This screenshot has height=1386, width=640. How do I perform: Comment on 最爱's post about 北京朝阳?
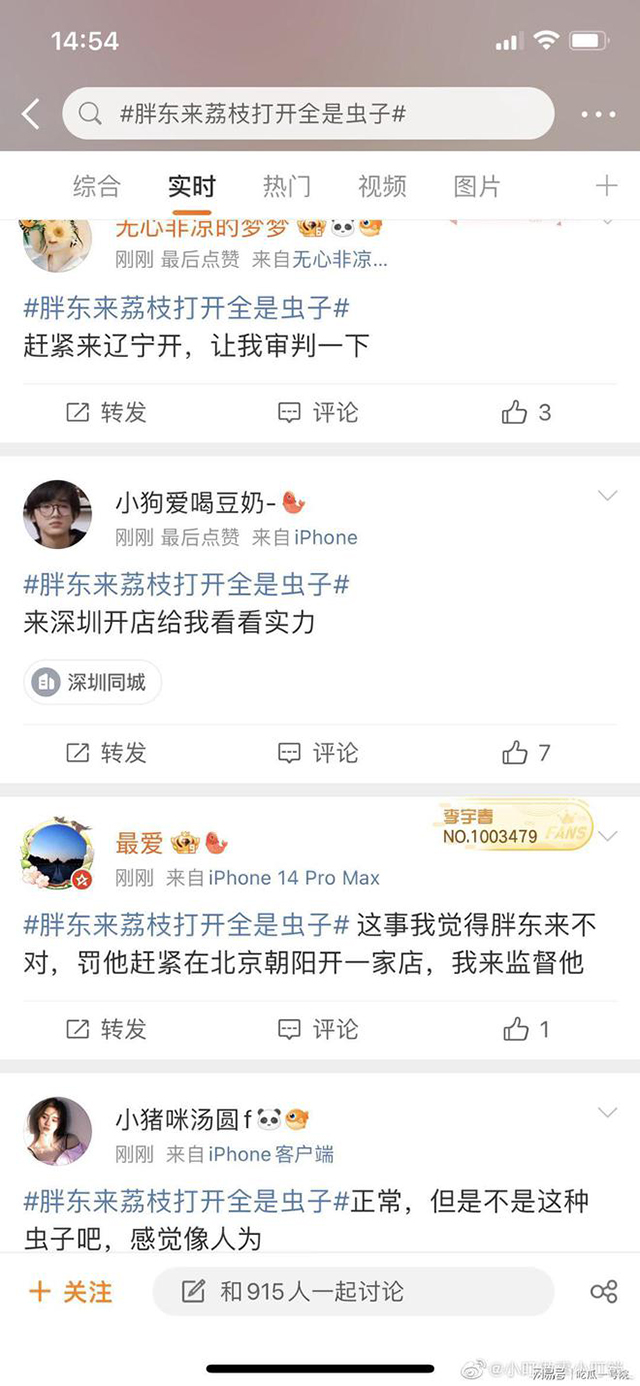click(318, 1028)
